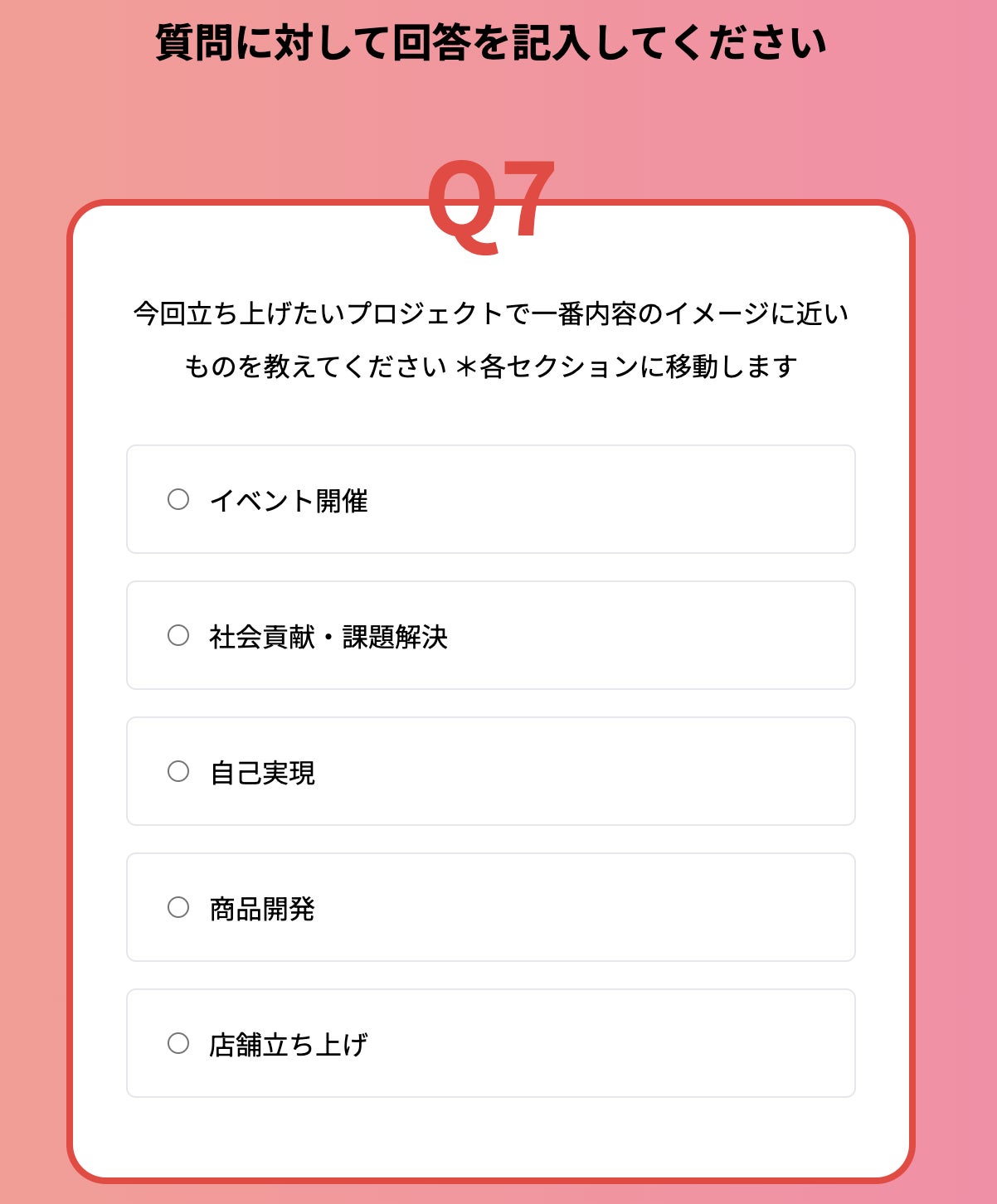The height and width of the screenshot is (1204, 997).
Task: Select 商品開発 for the project type
Action: coord(178,907)
